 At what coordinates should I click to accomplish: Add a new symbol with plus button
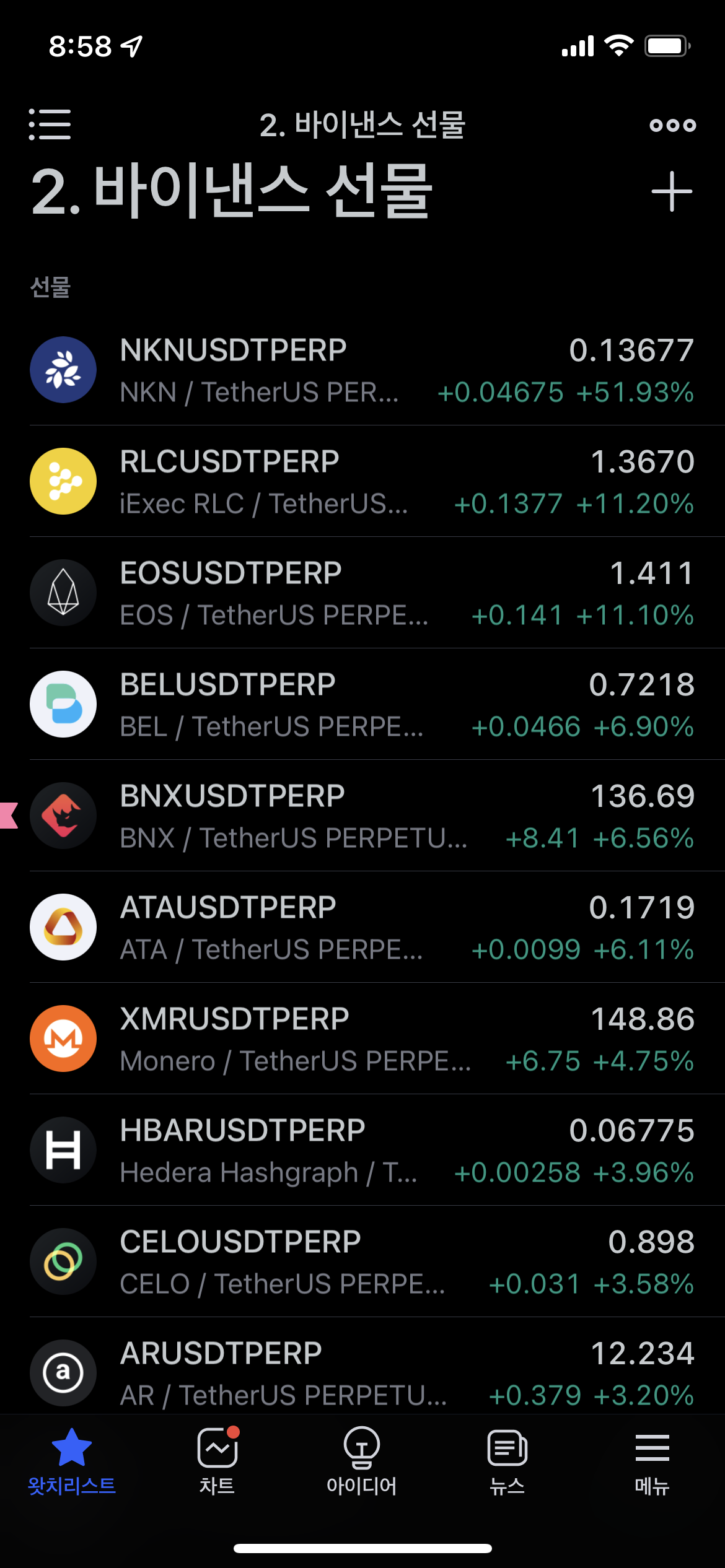672,192
